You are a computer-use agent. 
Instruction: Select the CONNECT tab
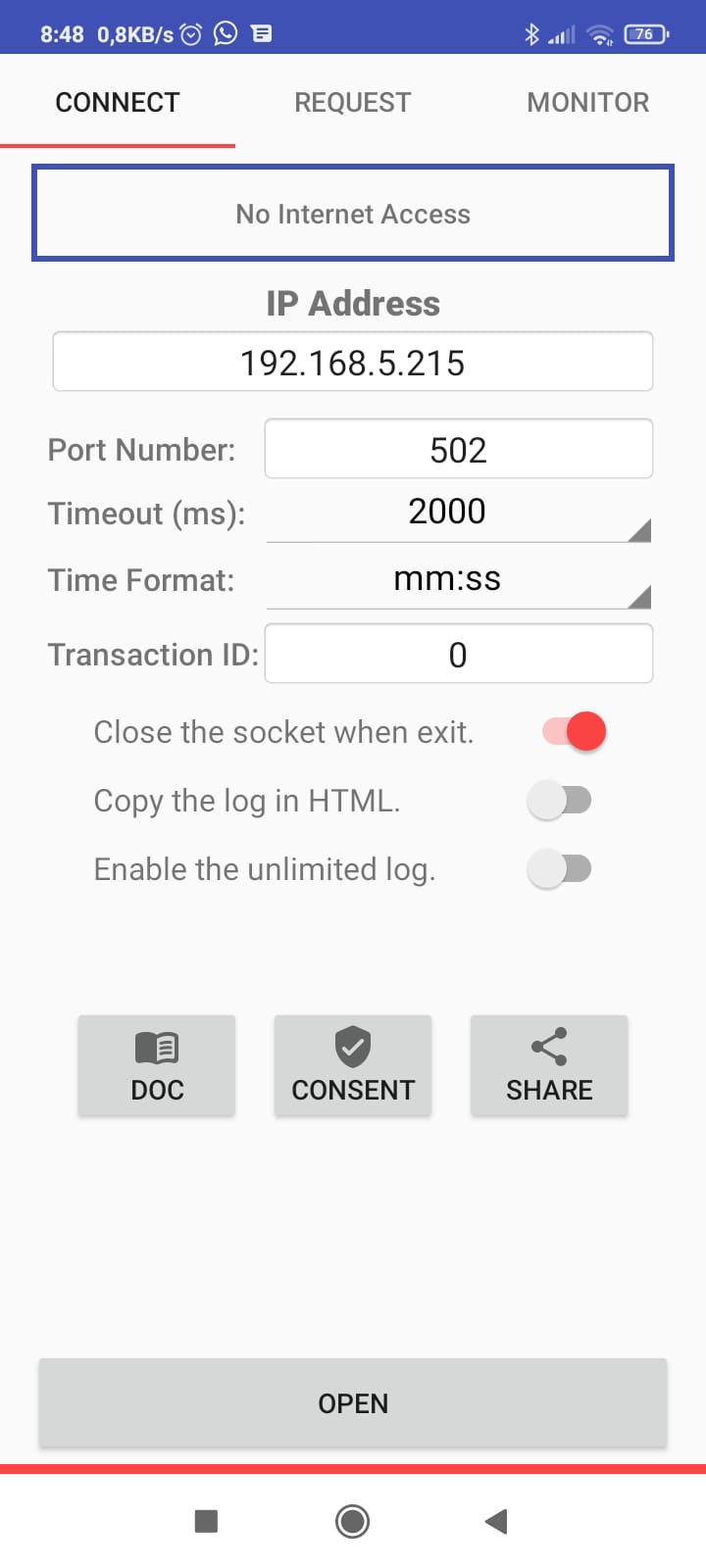click(x=118, y=102)
